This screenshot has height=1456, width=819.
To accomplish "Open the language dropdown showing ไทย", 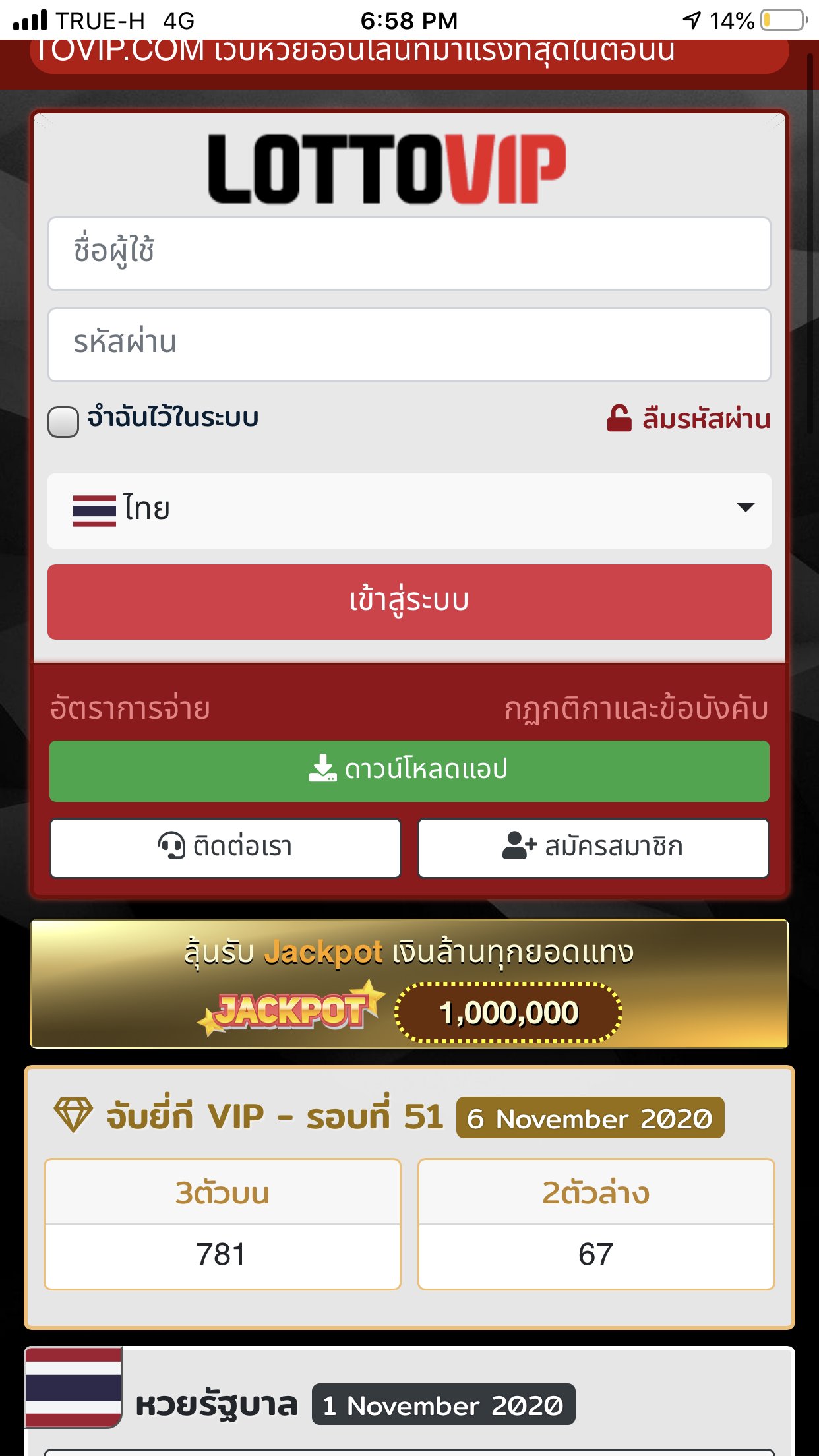I will [409, 509].
